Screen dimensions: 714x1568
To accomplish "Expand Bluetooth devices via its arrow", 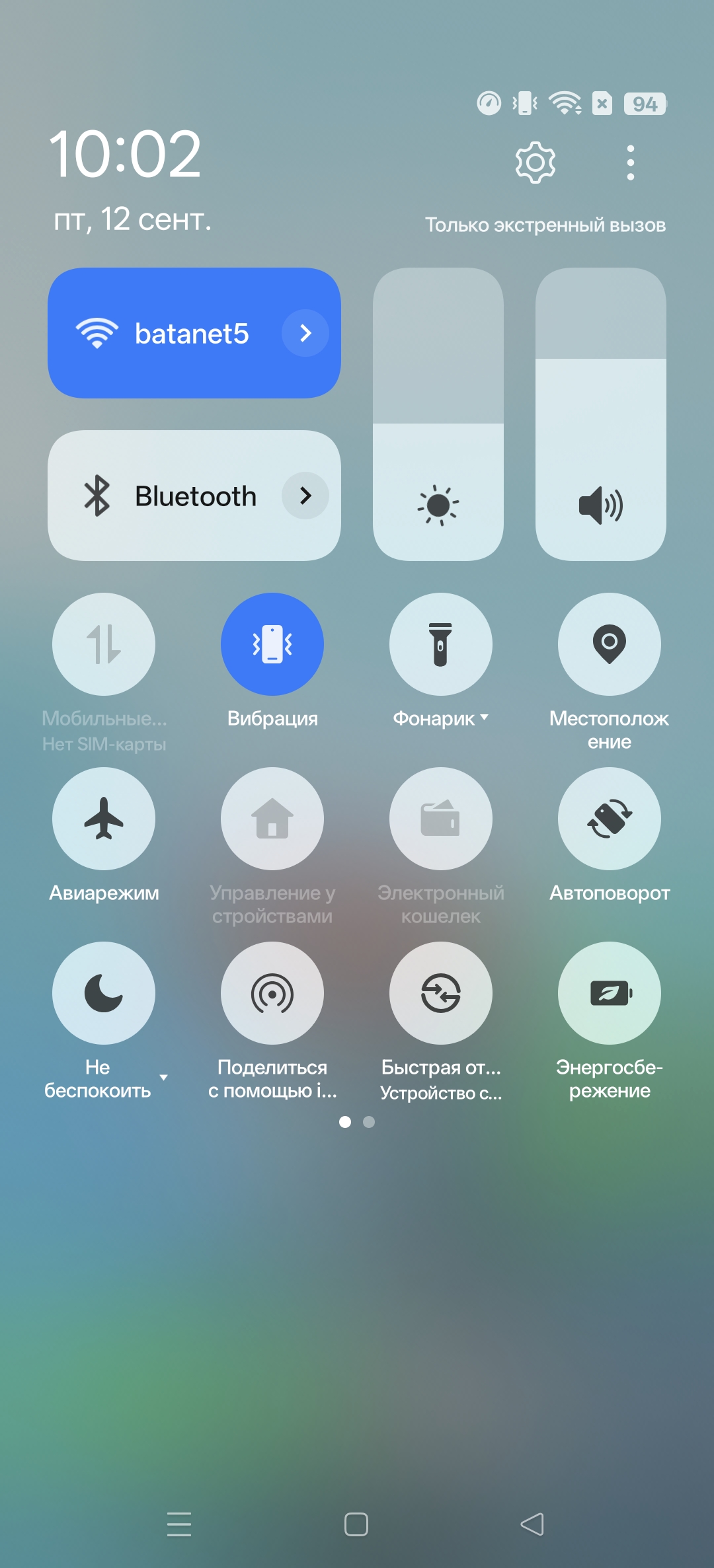I will tap(305, 496).
